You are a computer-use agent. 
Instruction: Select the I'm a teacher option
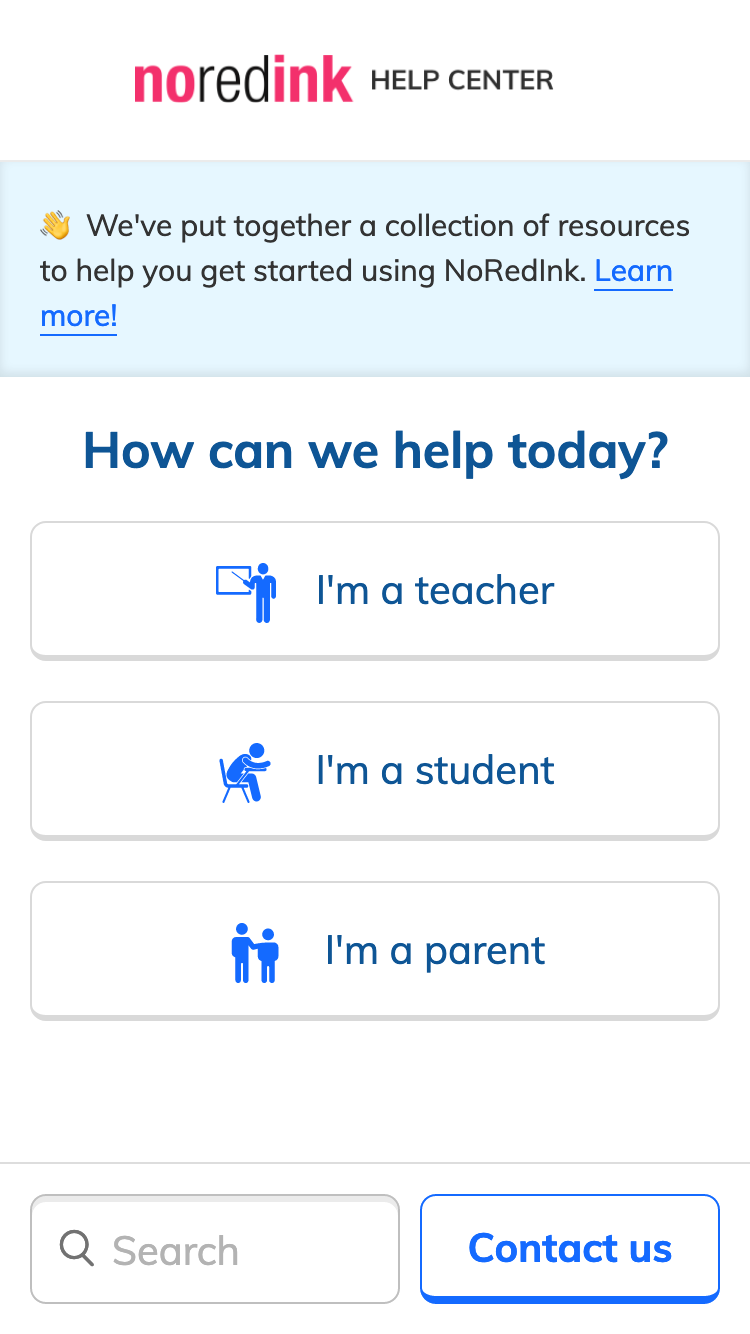375,590
